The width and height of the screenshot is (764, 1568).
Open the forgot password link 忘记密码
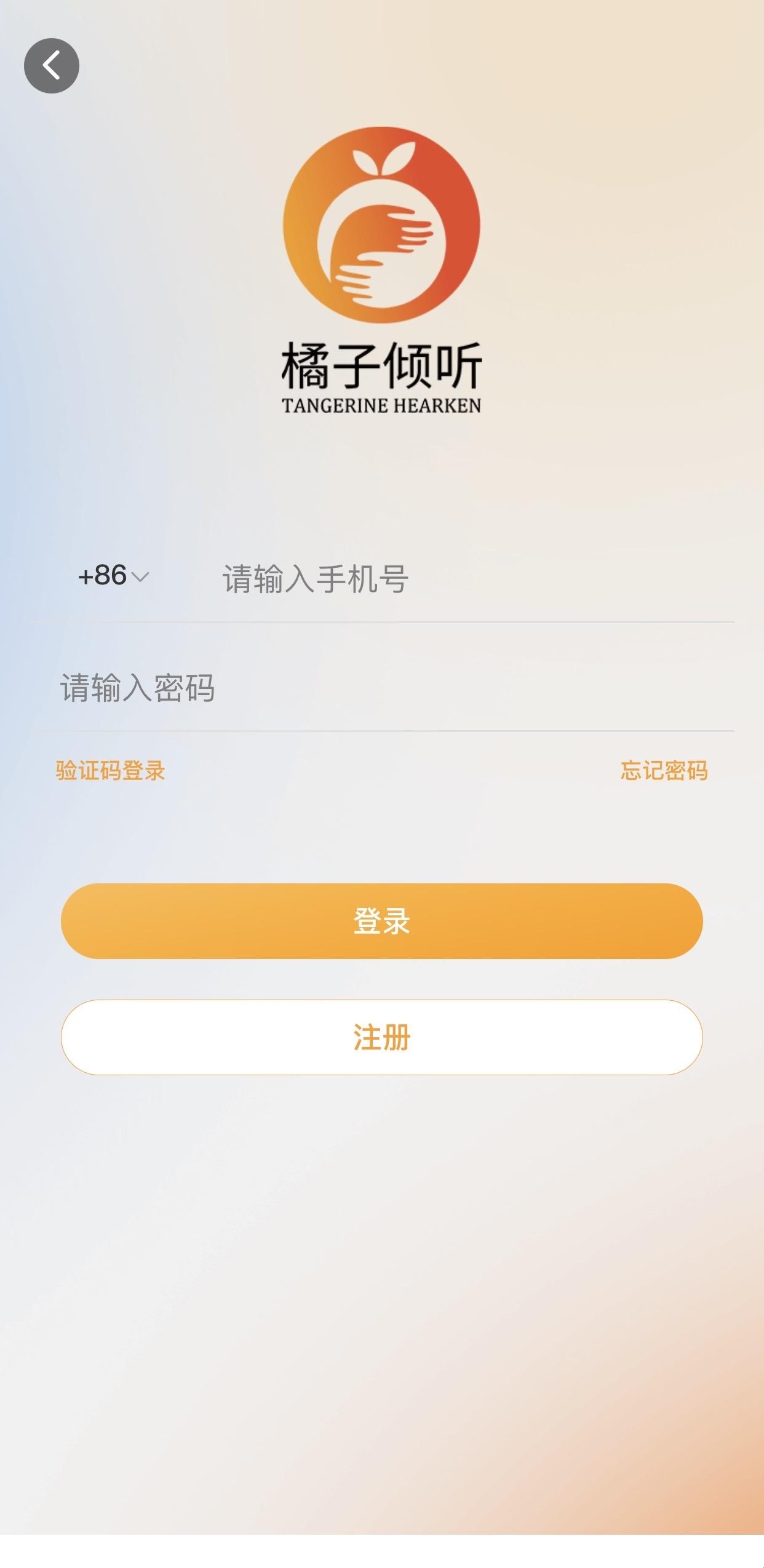pyautogui.click(x=664, y=771)
